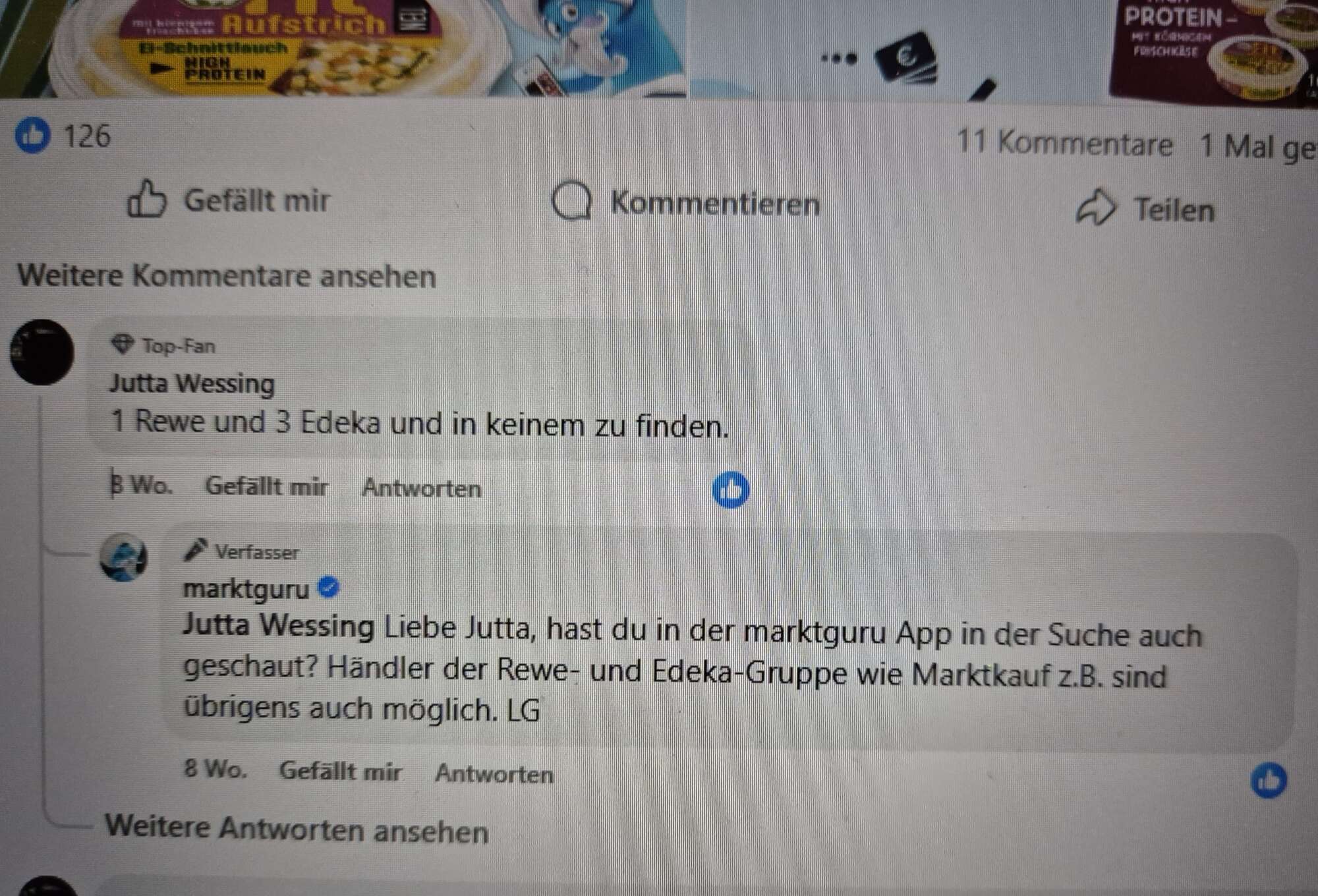Open the 11 Kommentare list

[x=1064, y=142]
